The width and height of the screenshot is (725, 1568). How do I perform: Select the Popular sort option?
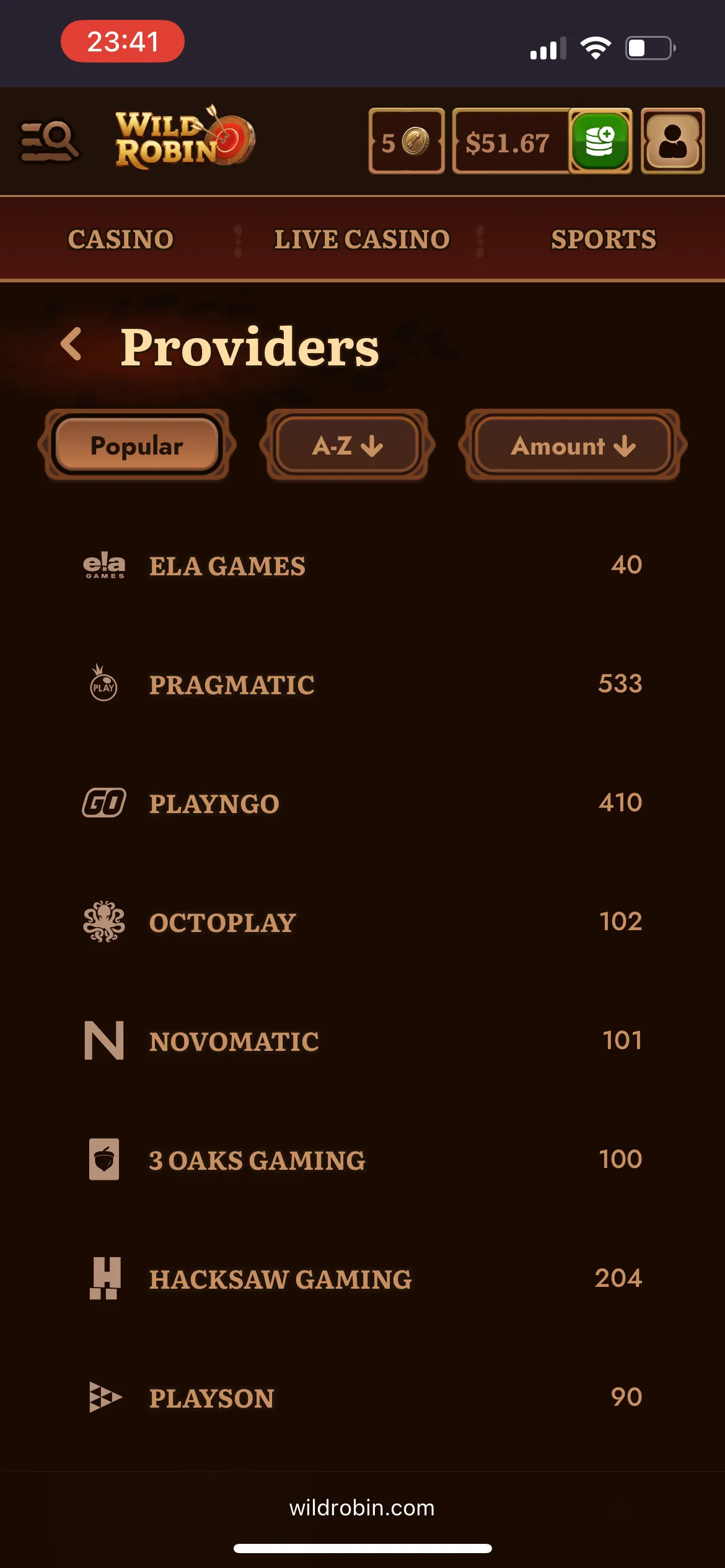(x=137, y=445)
